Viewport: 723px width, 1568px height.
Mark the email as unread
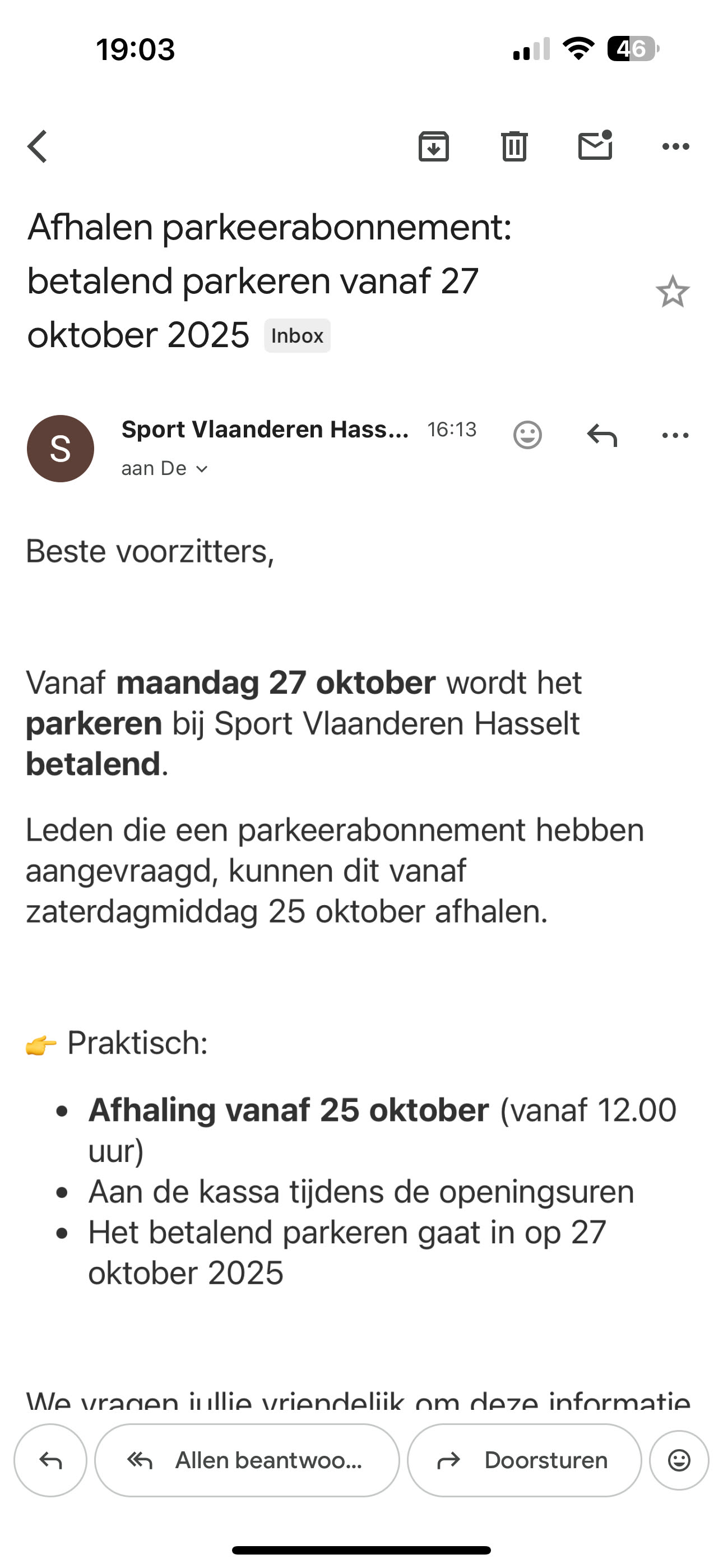[595, 146]
